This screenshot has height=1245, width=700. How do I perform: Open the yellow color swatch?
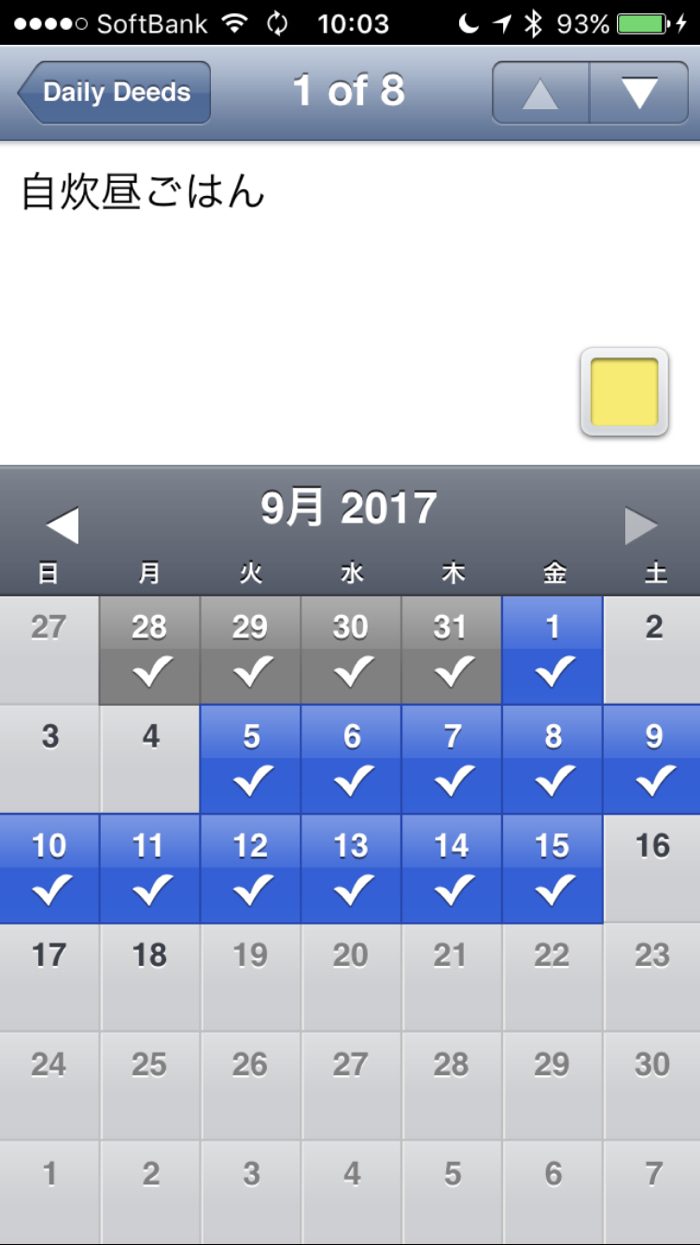[624, 392]
